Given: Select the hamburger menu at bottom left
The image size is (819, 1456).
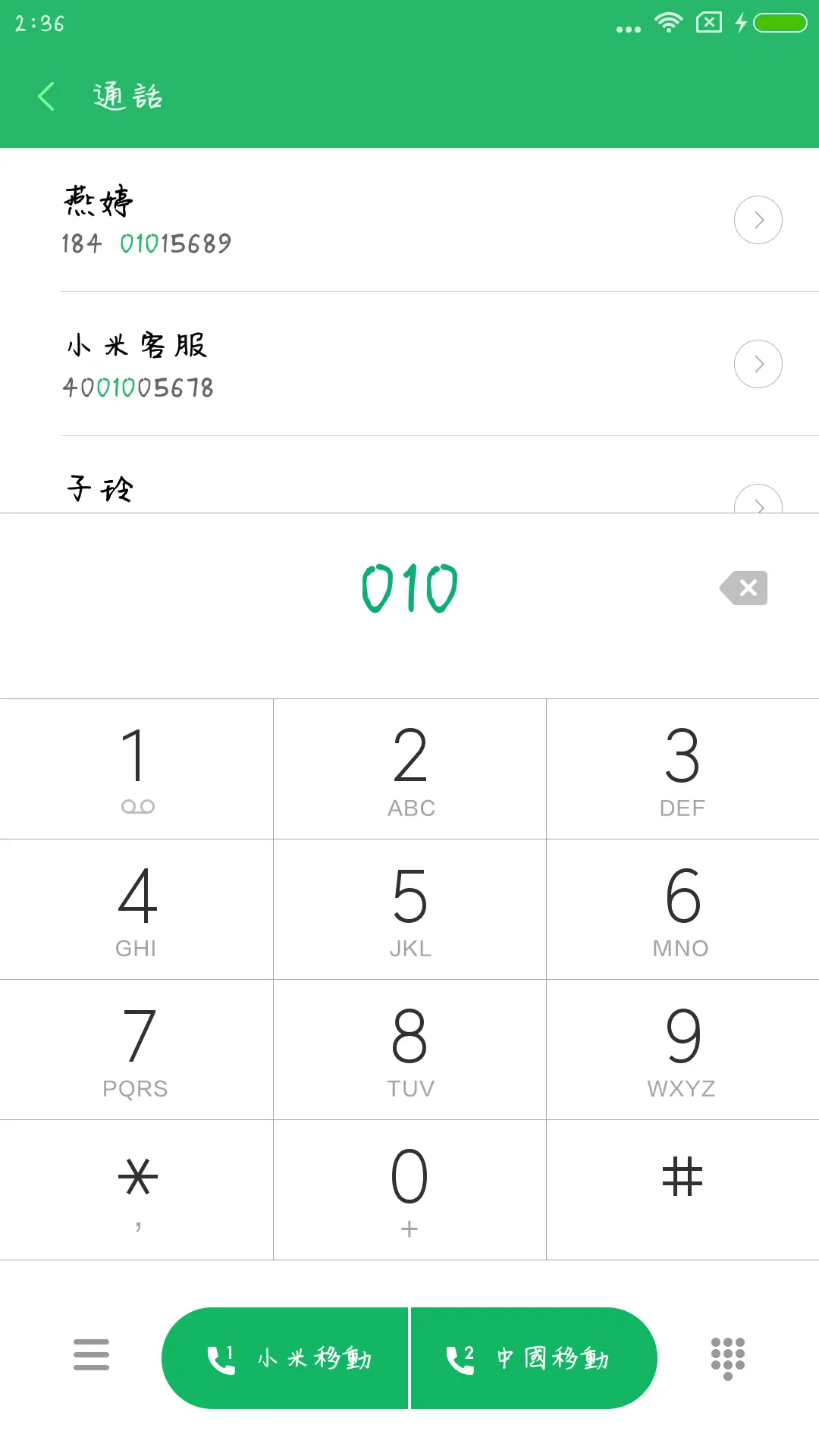Looking at the screenshot, I should [x=90, y=1357].
